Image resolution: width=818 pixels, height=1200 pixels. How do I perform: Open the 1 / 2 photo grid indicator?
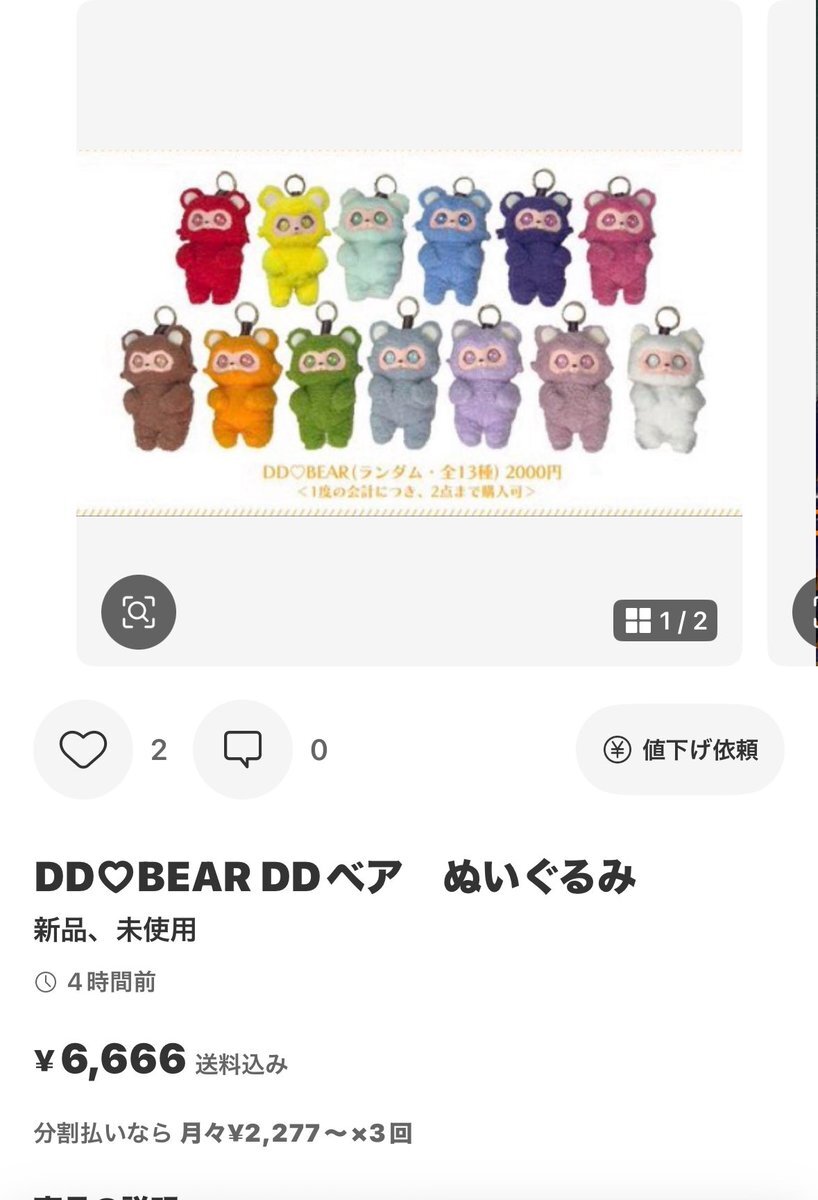pos(665,621)
